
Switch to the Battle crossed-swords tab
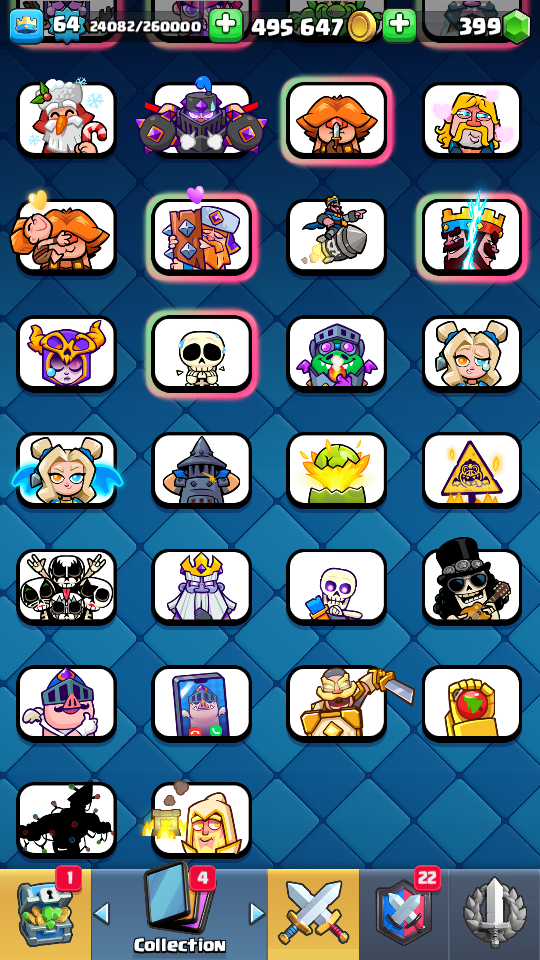(313, 914)
